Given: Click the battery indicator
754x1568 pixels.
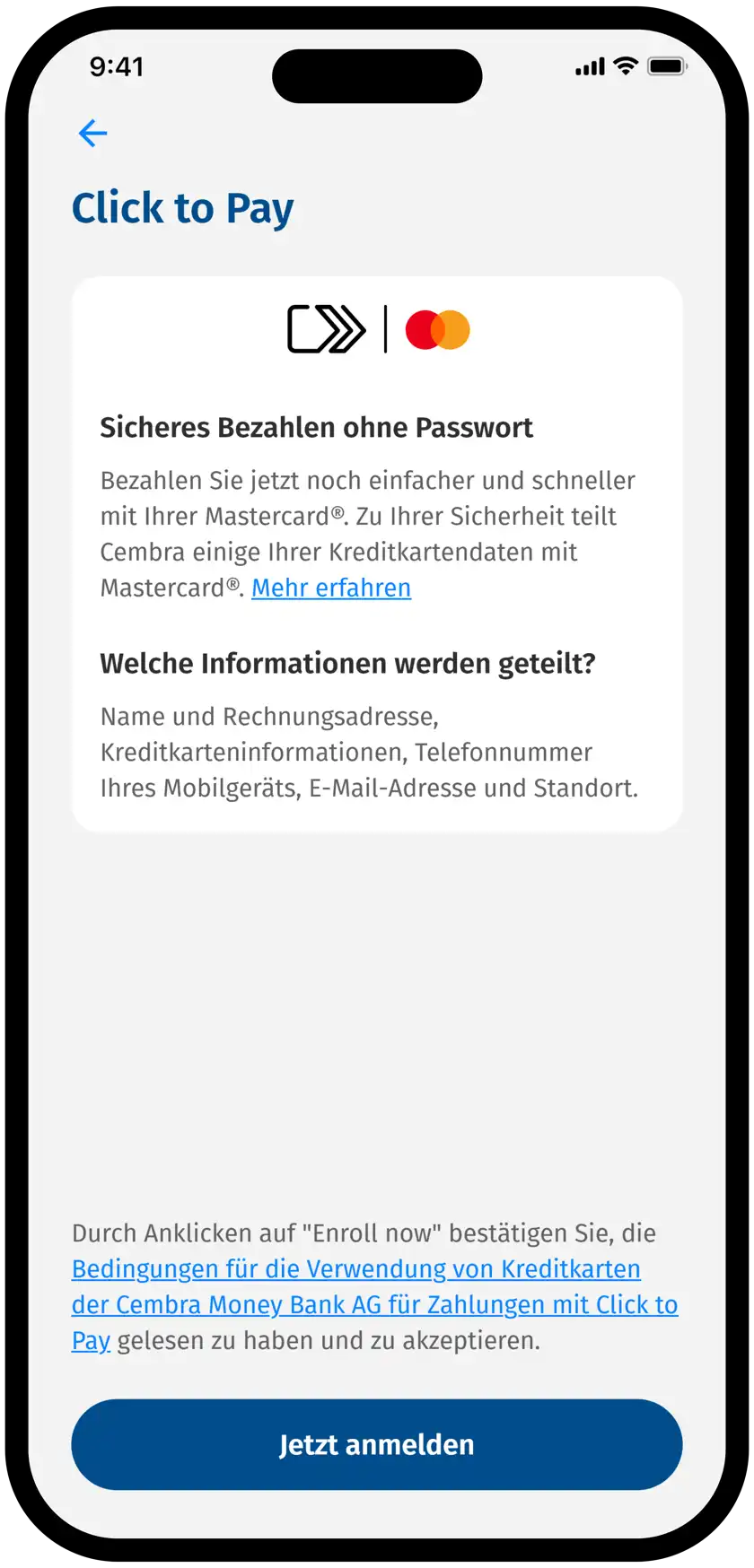Looking at the screenshot, I should click(668, 65).
